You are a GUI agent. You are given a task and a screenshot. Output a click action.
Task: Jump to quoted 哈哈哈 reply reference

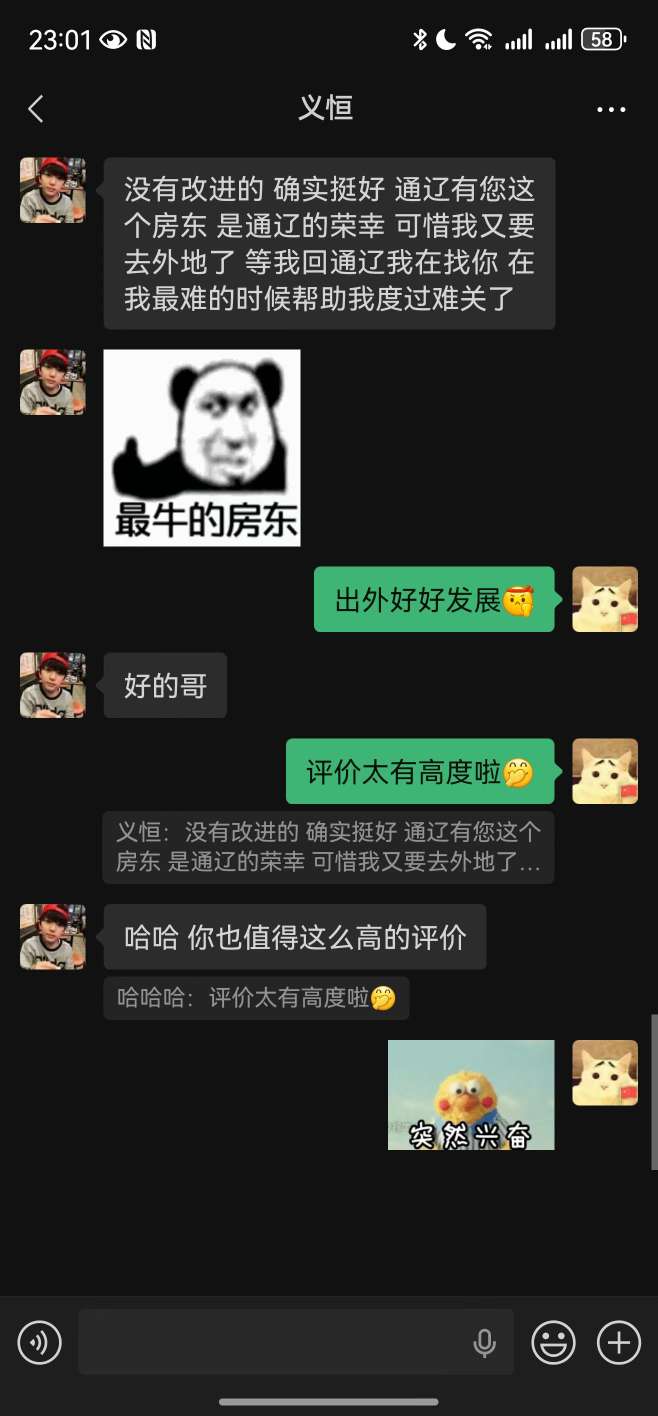256,997
